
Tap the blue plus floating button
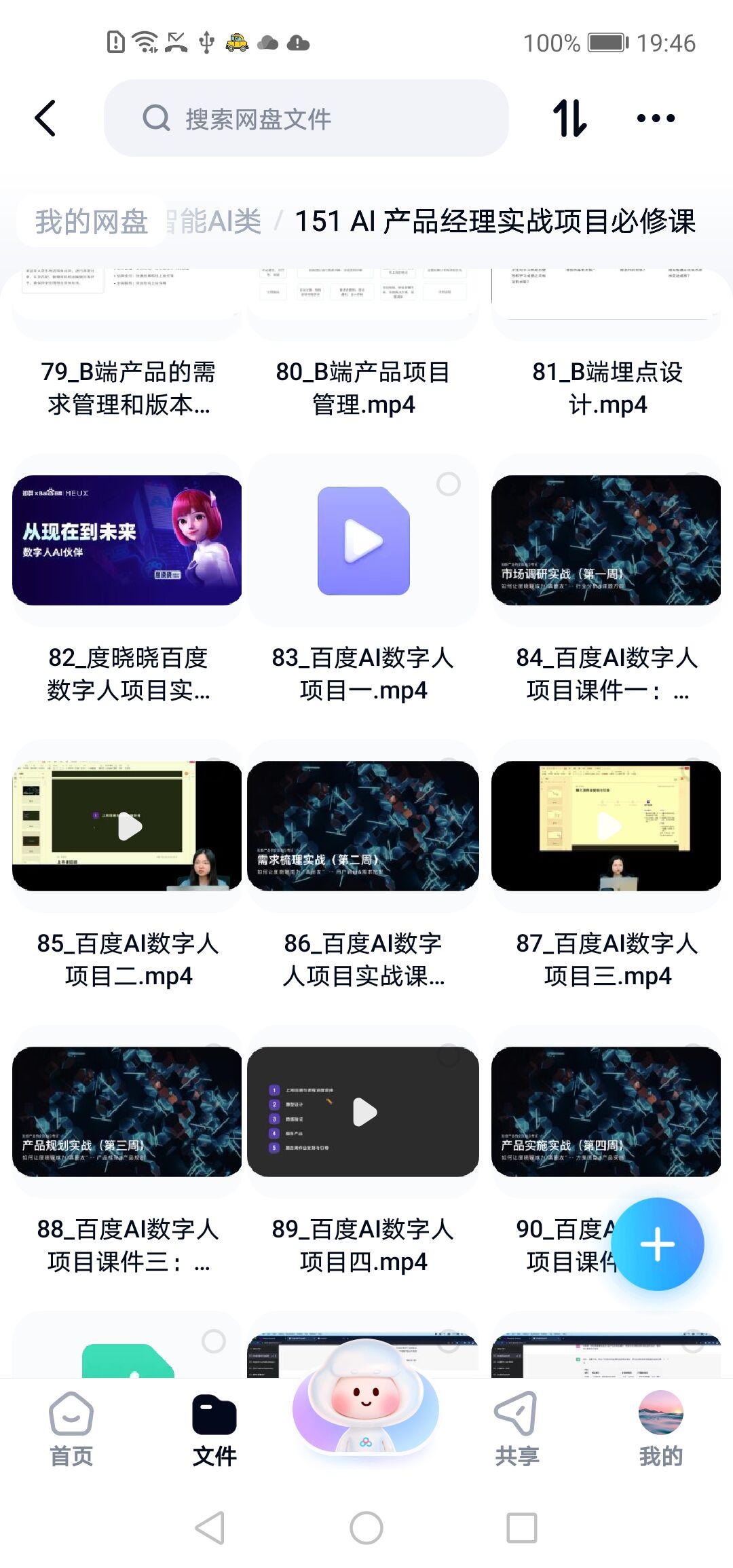pyautogui.click(x=657, y=1244)
